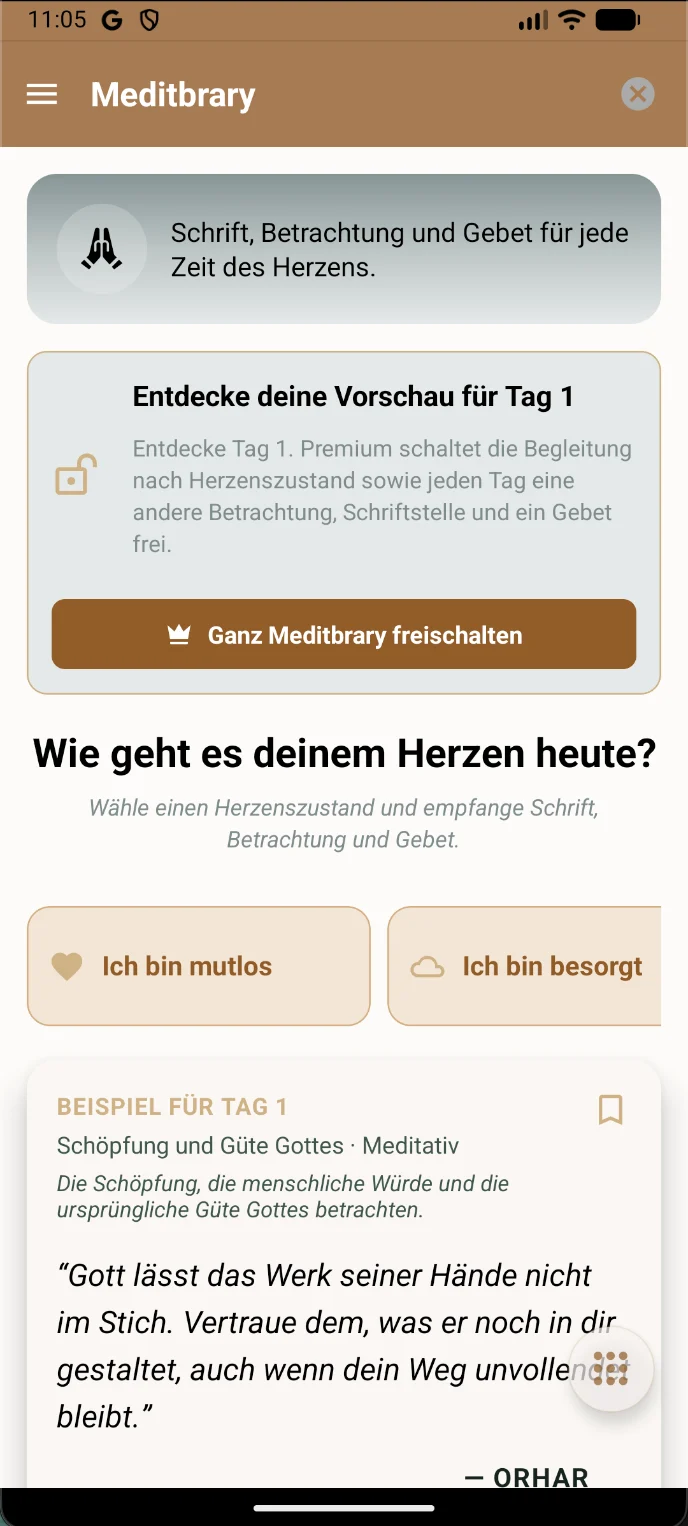Screen dimensions: 688x1526
Task: Open the floating dots grid button
Action: pyautogui.click(x=610, y=1368)
